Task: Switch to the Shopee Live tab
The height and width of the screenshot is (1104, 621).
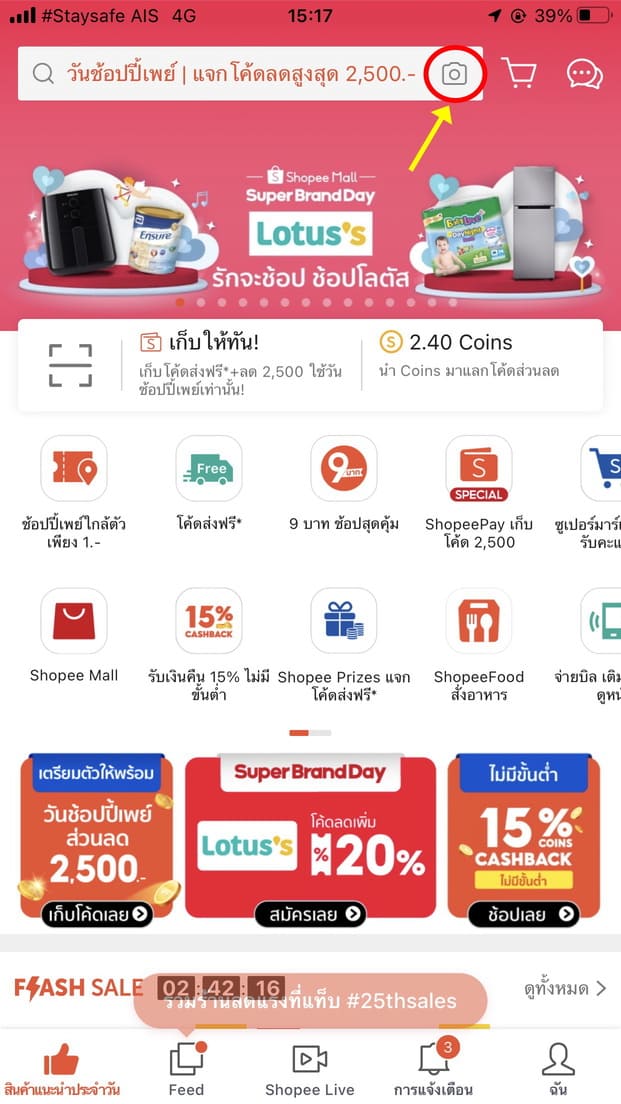Action: click(x=309, y=1070)
